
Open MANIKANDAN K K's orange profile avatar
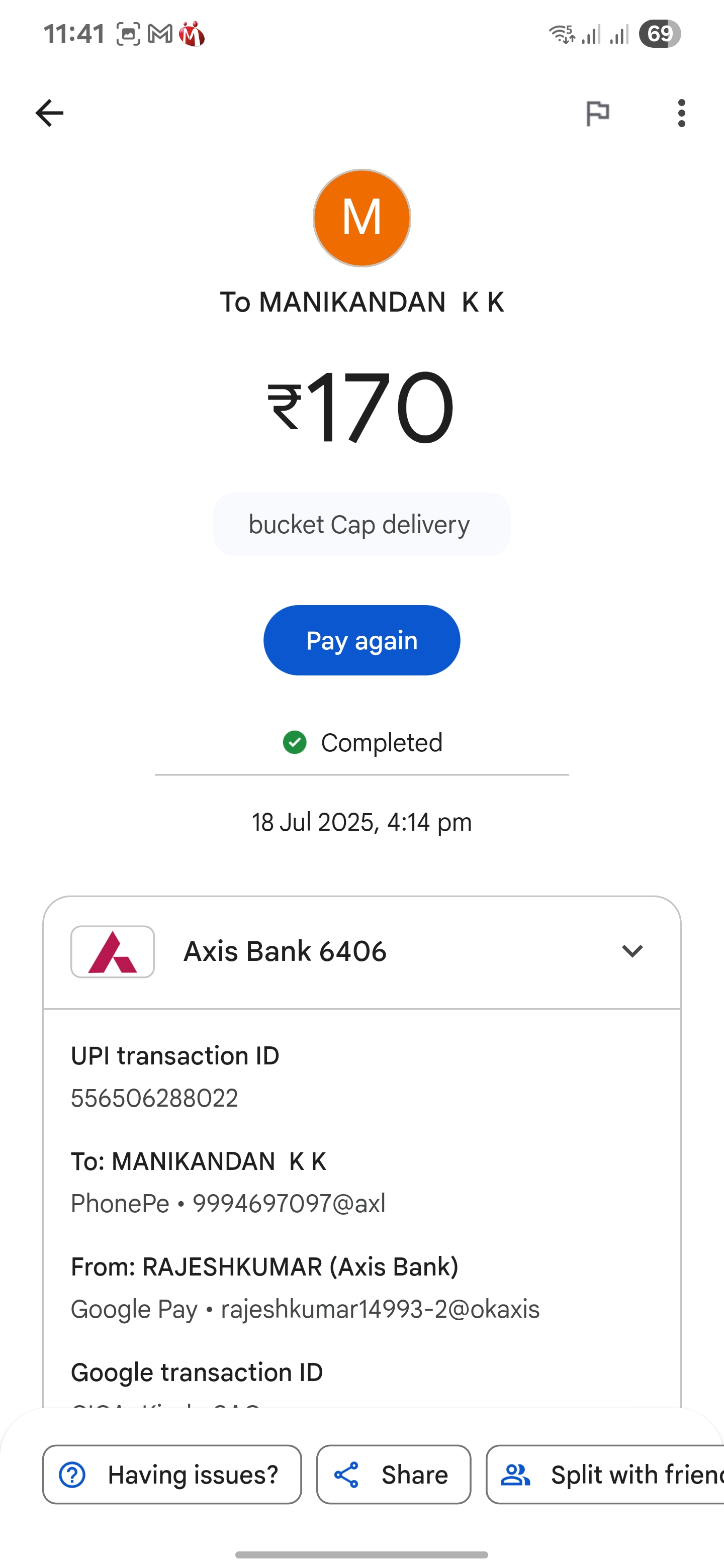[x=361, y=218]
